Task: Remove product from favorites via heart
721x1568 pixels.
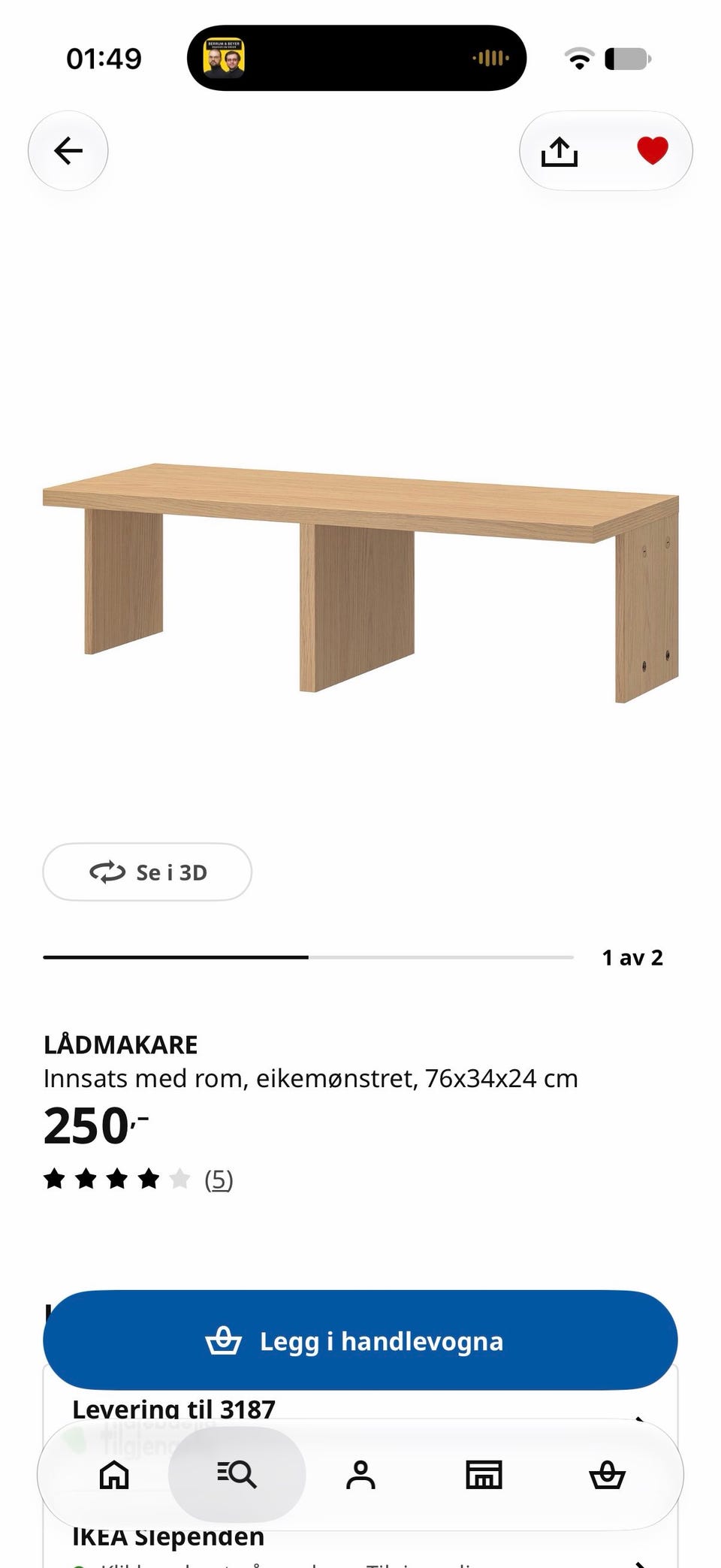Action: (652, 151)
